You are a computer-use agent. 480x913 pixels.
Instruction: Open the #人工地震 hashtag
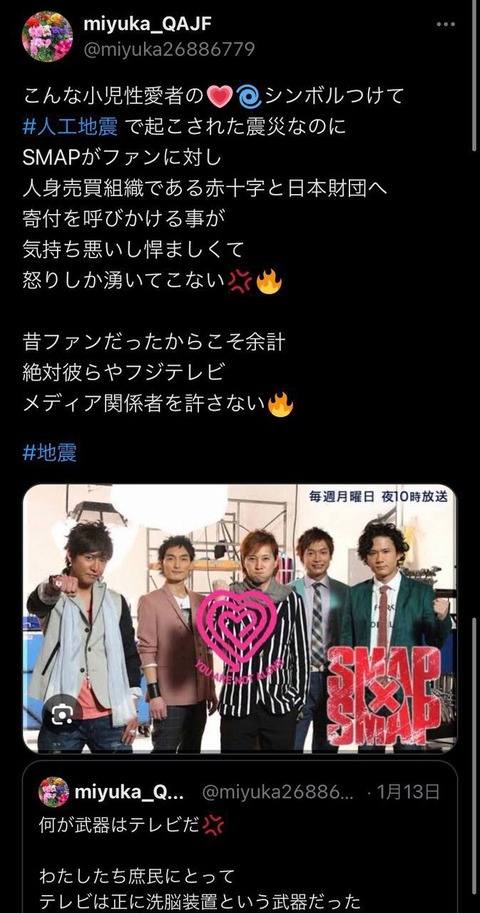(x=70, y=127)
